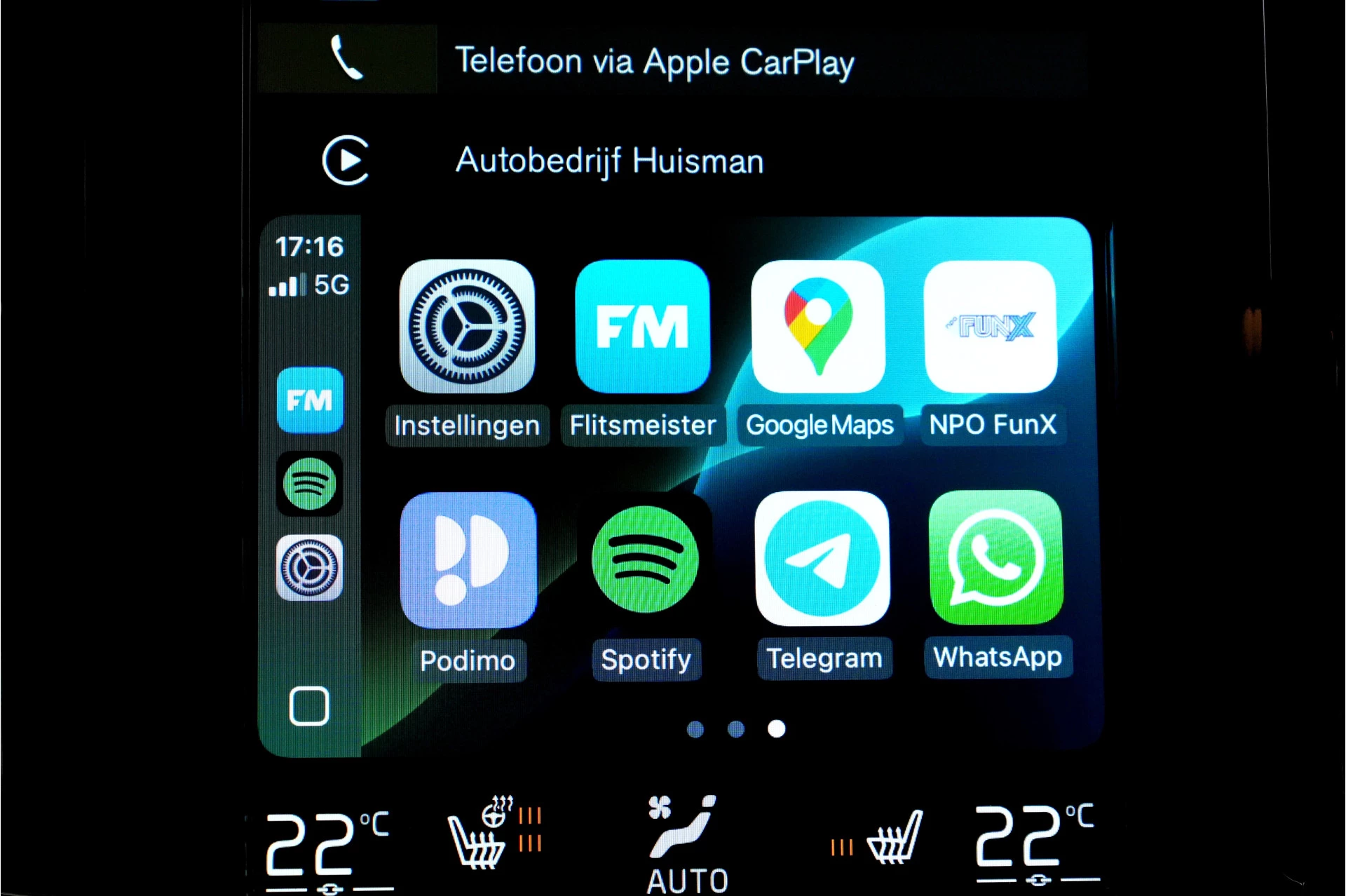Viewport: 1346px width, 896px height.
Task: Tap the settings shortcut in the sidebar
Action: click(309, 568)
